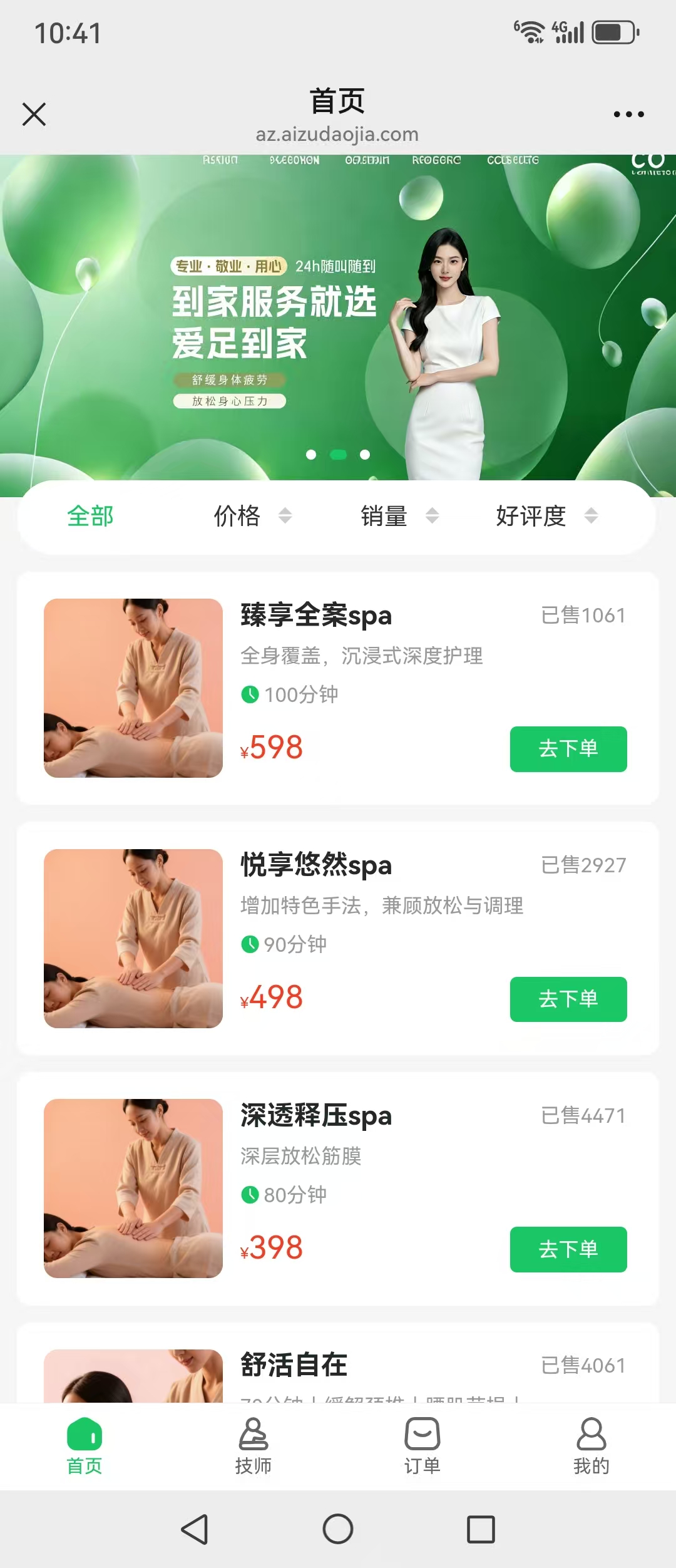
Task: Order the 臻享全案spa via 去下单
Action: pyautogui.click(x=568, y=749)
